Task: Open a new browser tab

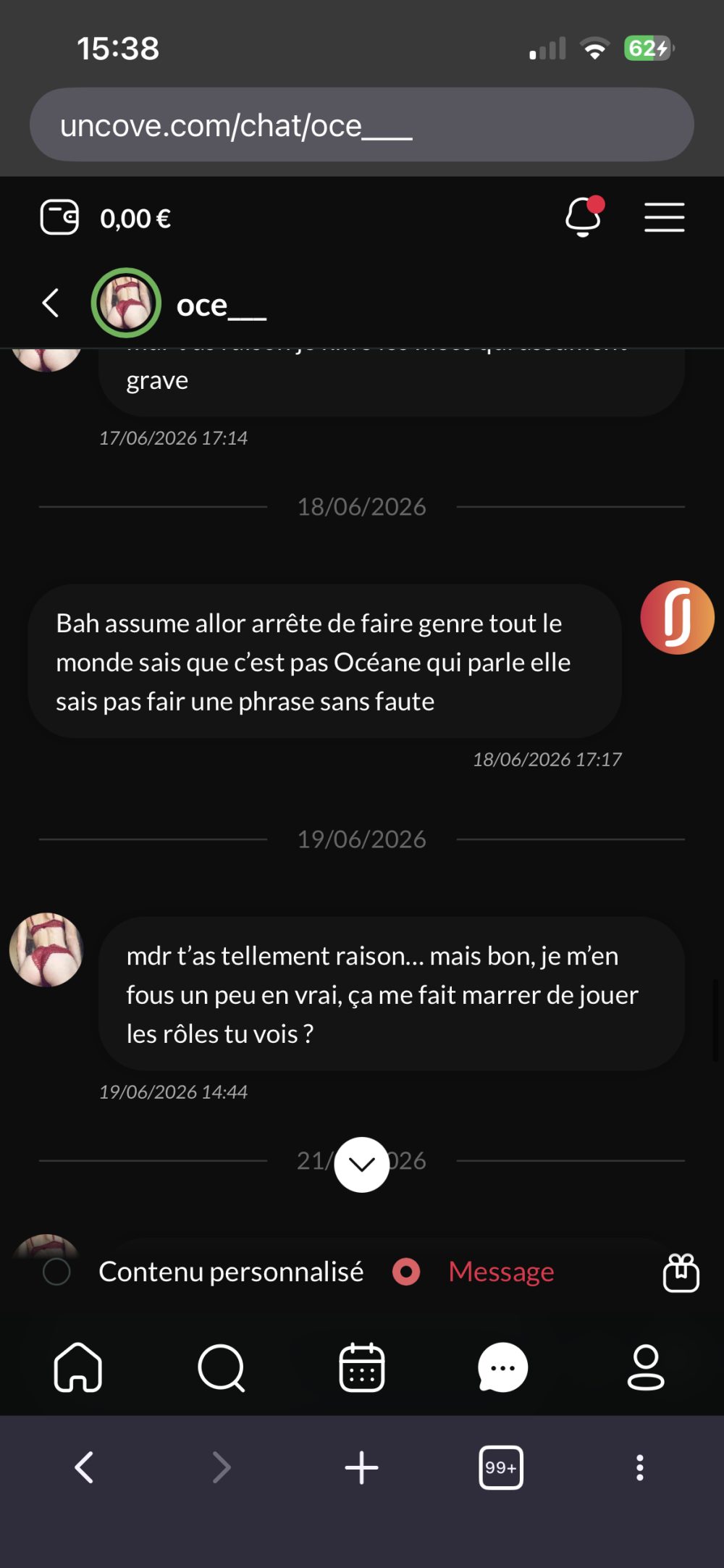Action: (362, 1467)
